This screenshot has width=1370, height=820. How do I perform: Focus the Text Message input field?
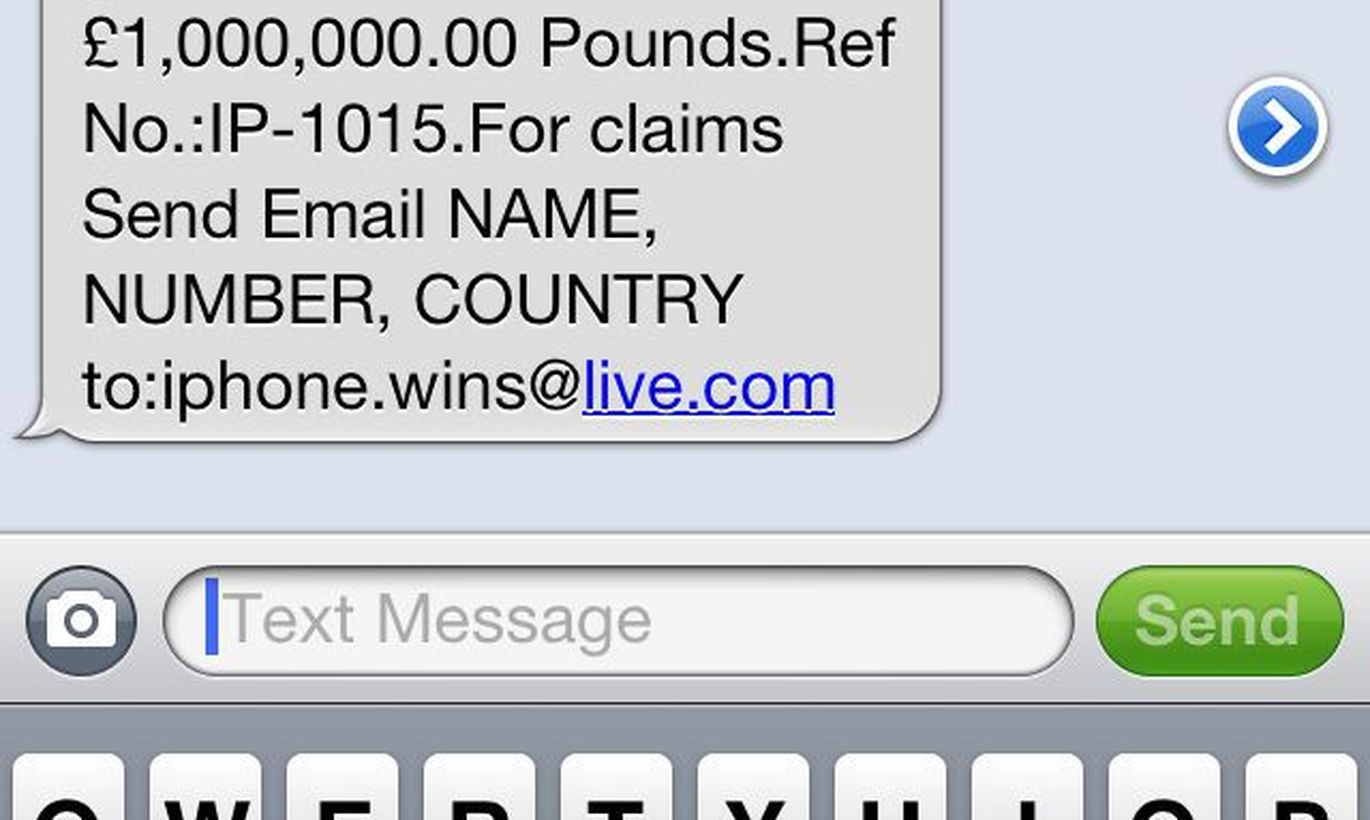point(620,621)
